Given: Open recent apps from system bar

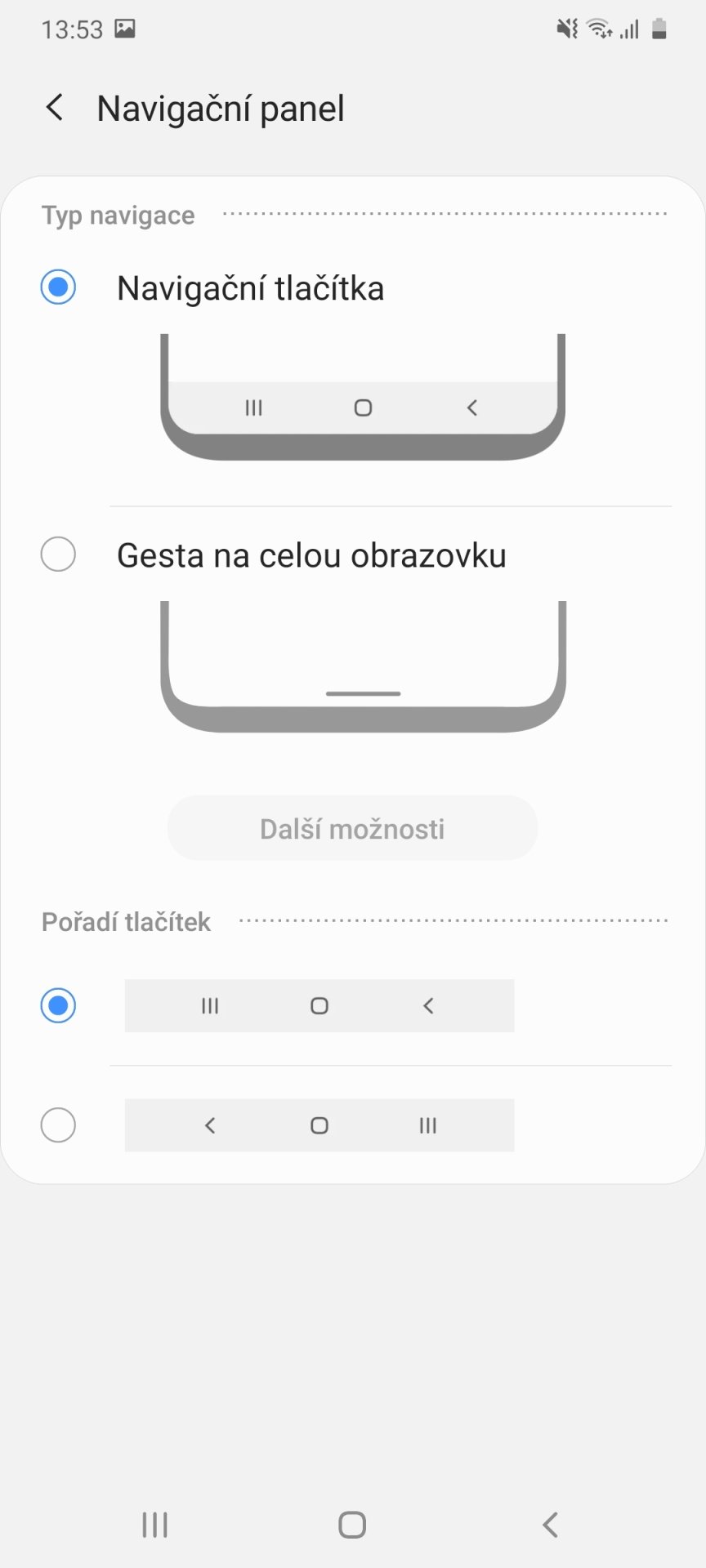Looking at the screenshot, I should click(154, 1525).
